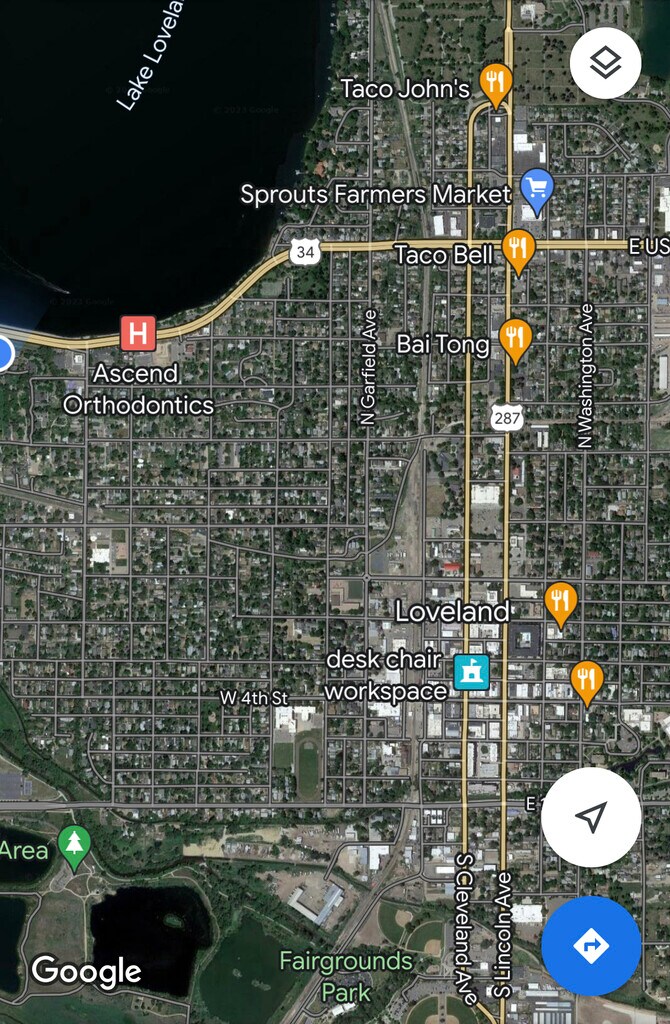This screenshot has width=670, height=1024.
Task: Open the map layers selector
Action: tap(605, 63)
